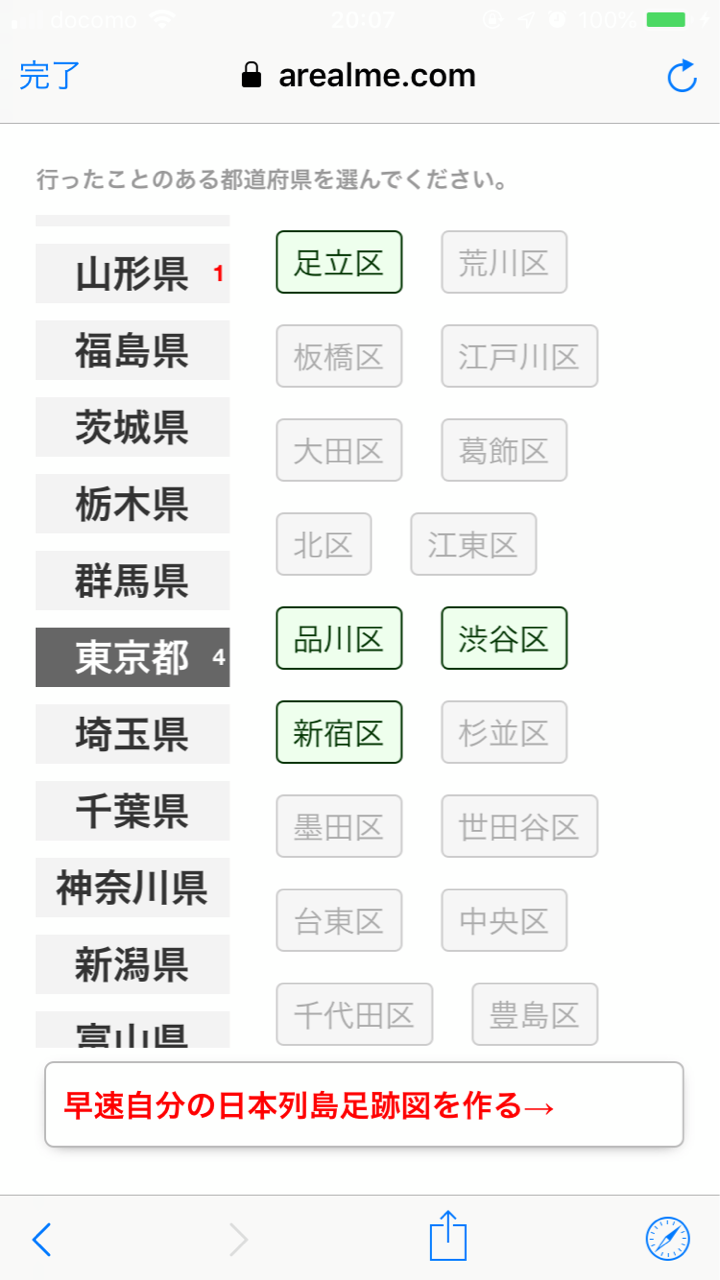The height and width of the screenshot is (1280, 720).
Task: Reload the arealme.com page
Action: [x=682, y=76]
